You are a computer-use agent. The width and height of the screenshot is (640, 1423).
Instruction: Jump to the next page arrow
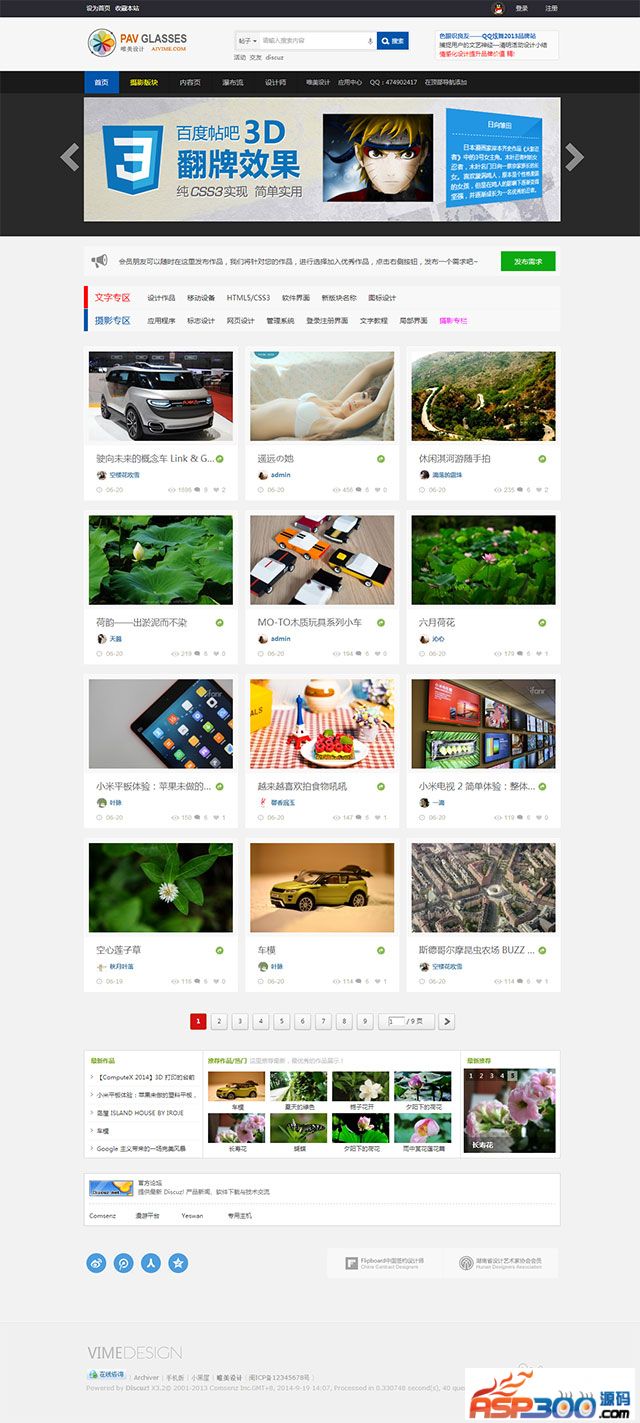pyautogui.click(x=447, y=1021)
